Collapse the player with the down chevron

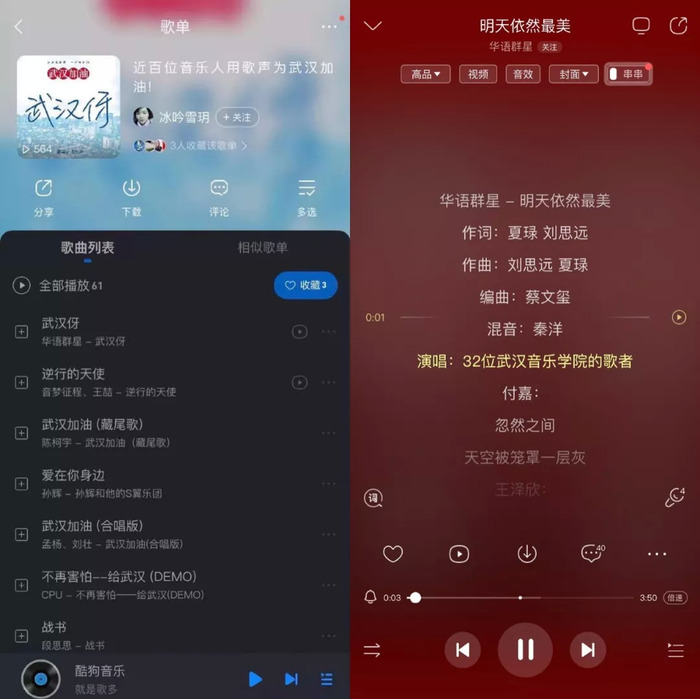pos(373,26)
